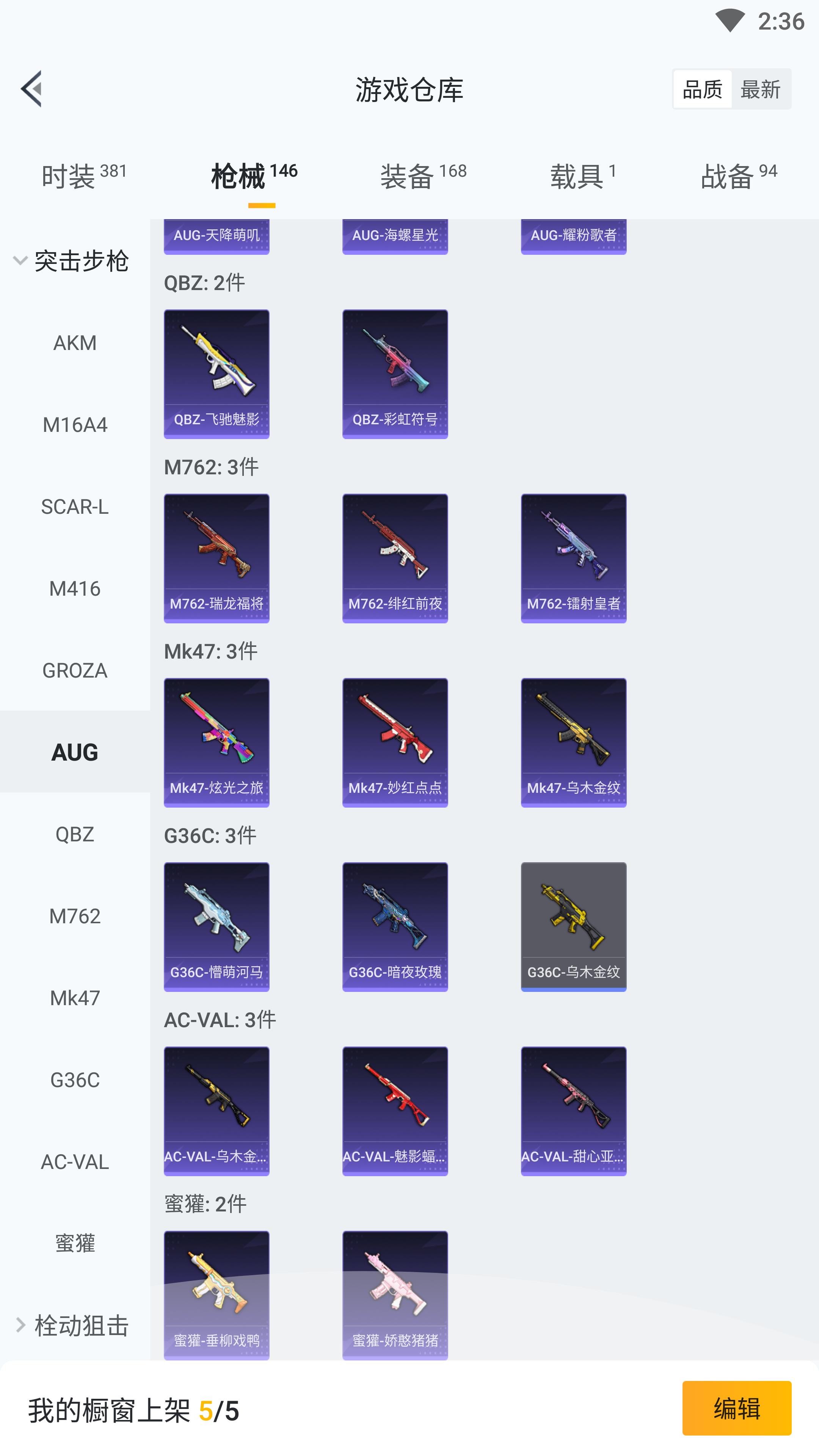Sort inventory by 品质

(703, 89)
